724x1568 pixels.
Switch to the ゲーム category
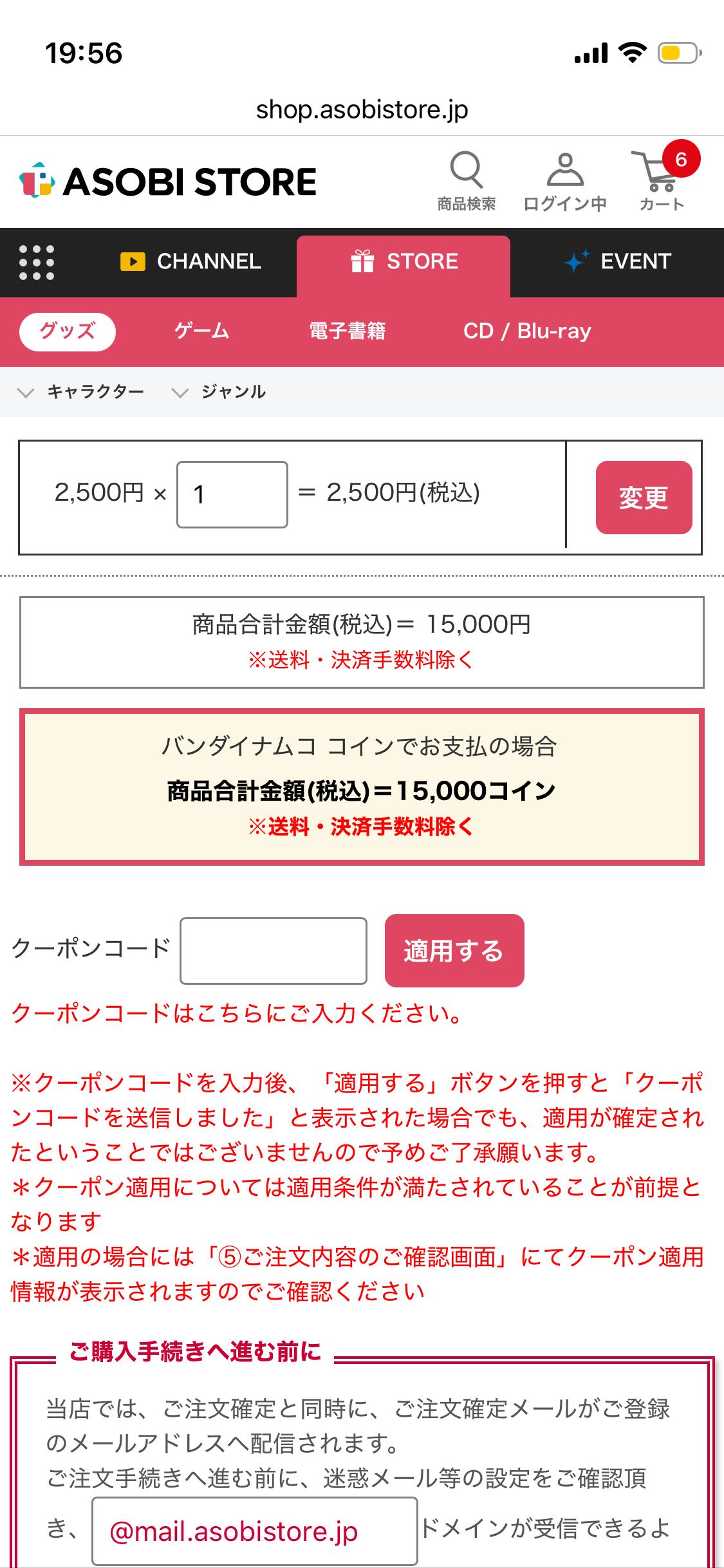click(201, 331)
